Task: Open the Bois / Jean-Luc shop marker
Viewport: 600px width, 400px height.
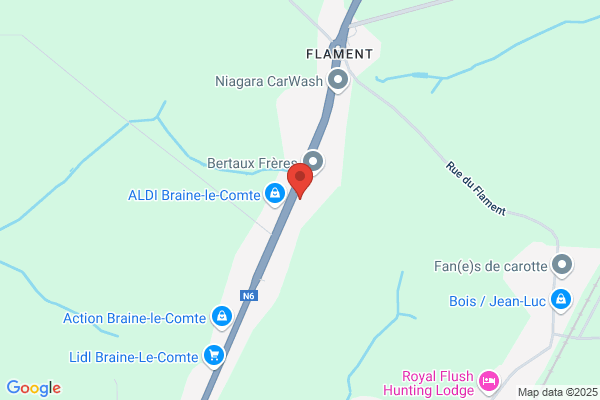Action: click(x=561, y=300)
